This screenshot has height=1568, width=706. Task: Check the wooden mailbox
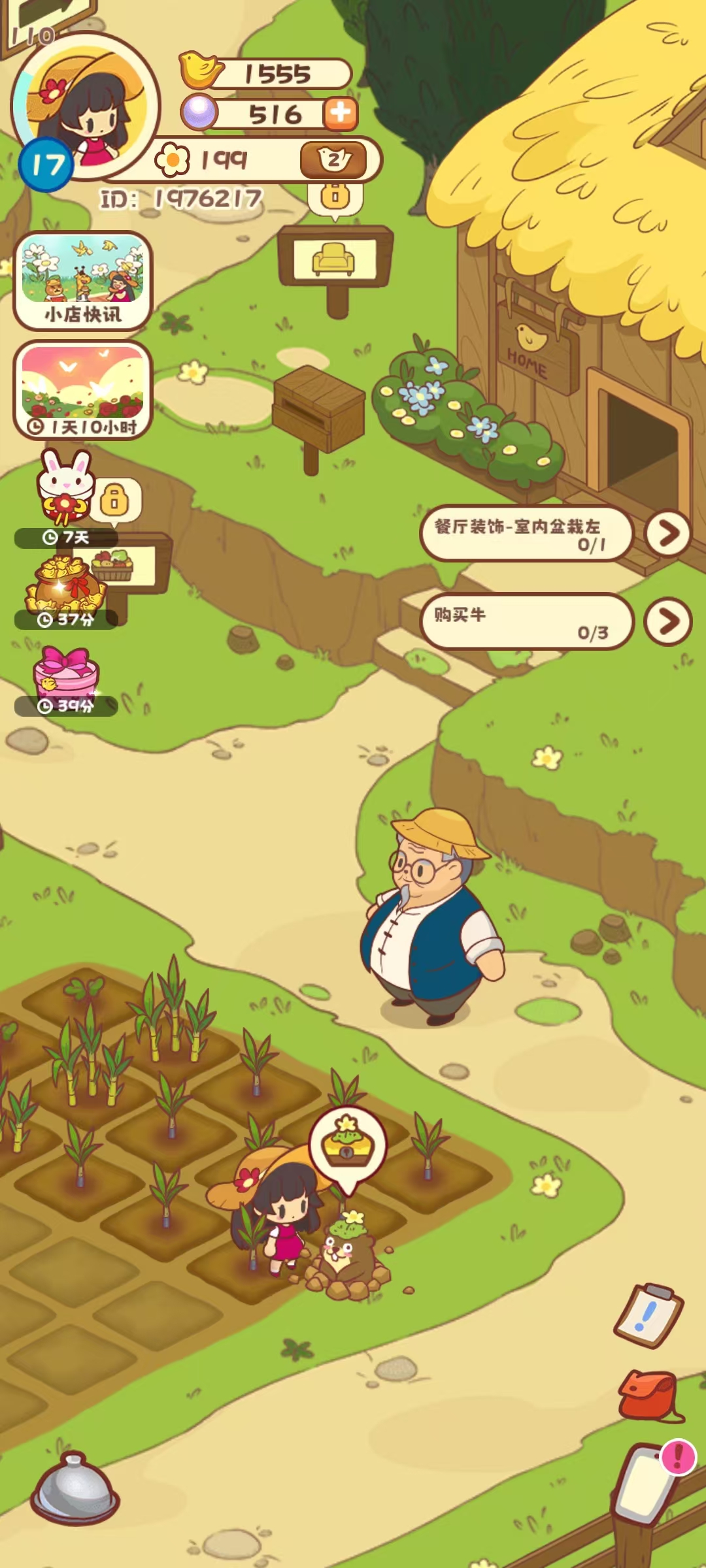point(318,408)
